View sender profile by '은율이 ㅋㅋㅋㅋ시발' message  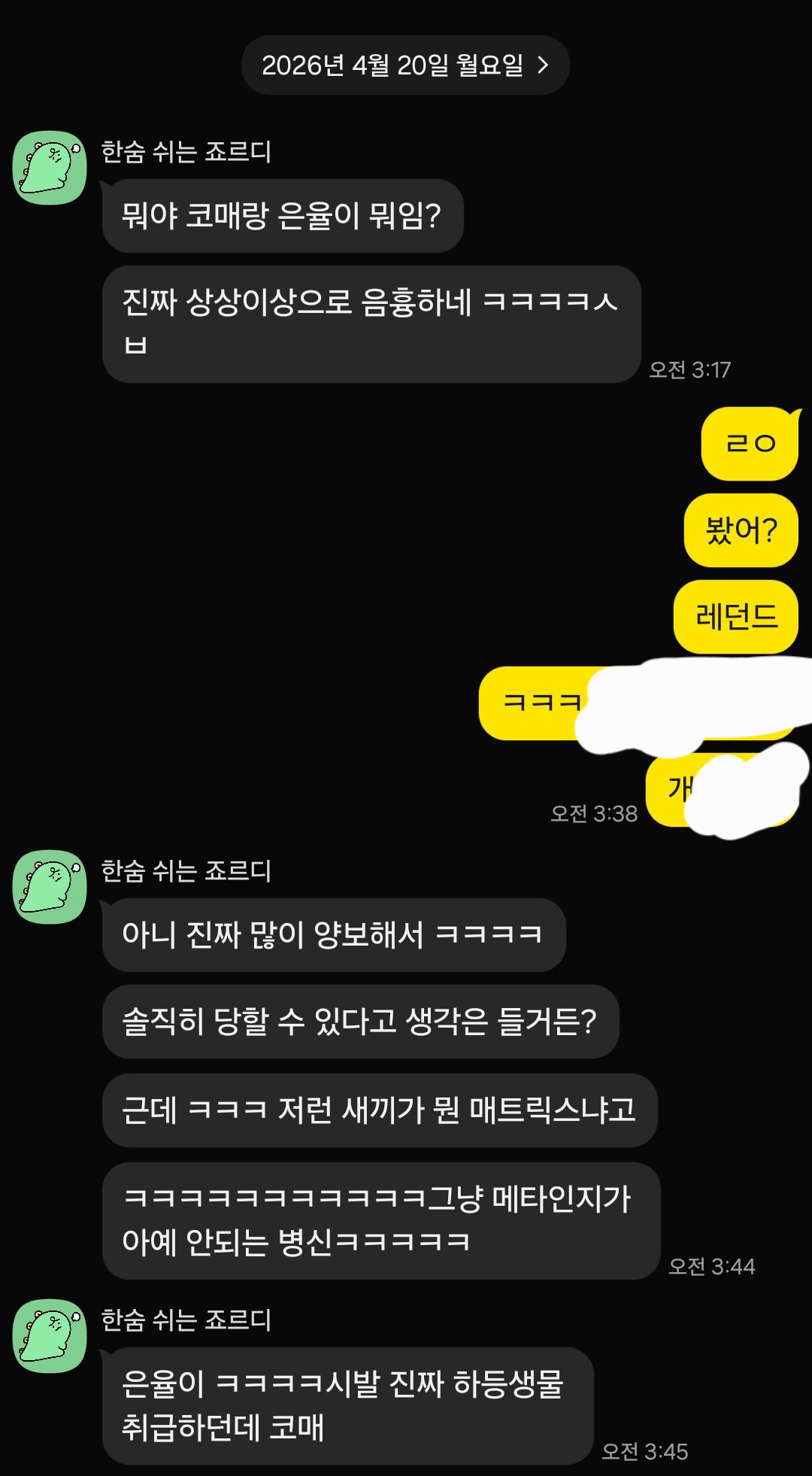[50, 1335]
